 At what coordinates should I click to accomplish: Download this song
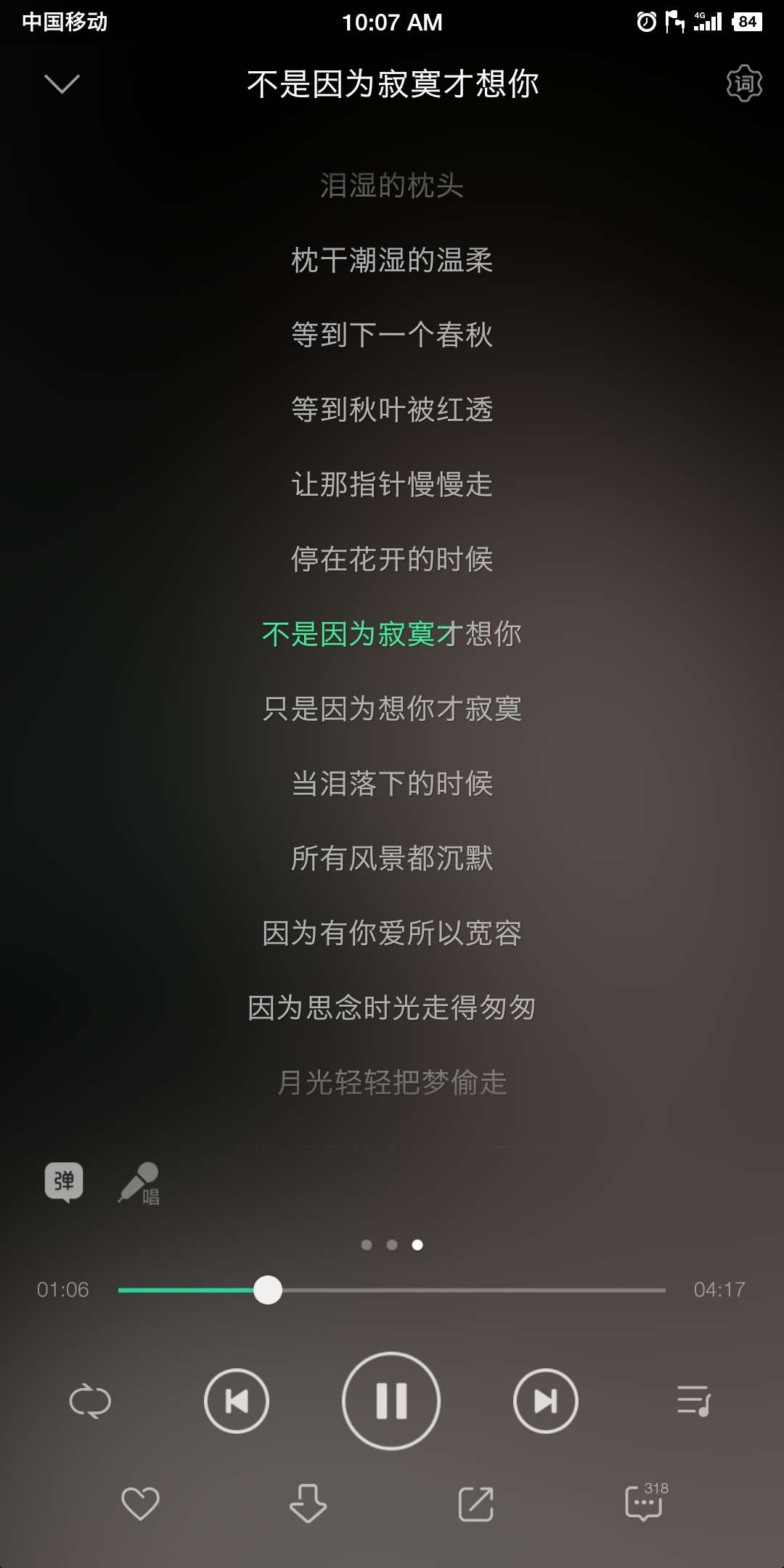point(308,1501)
